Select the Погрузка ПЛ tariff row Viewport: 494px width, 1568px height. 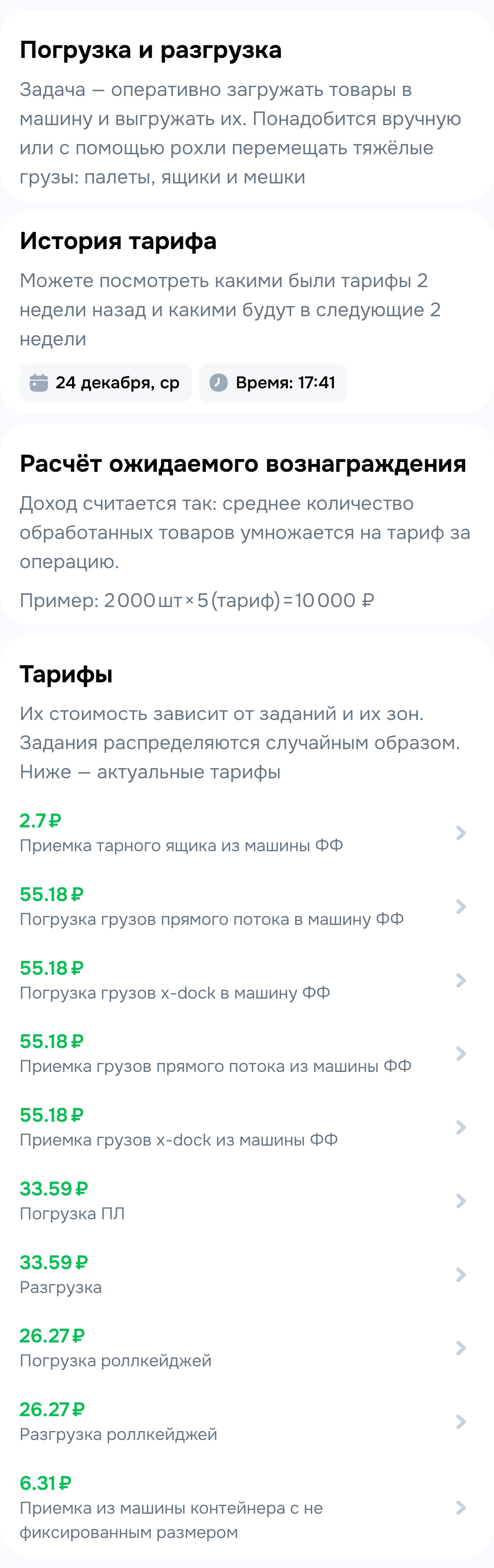243,1201
